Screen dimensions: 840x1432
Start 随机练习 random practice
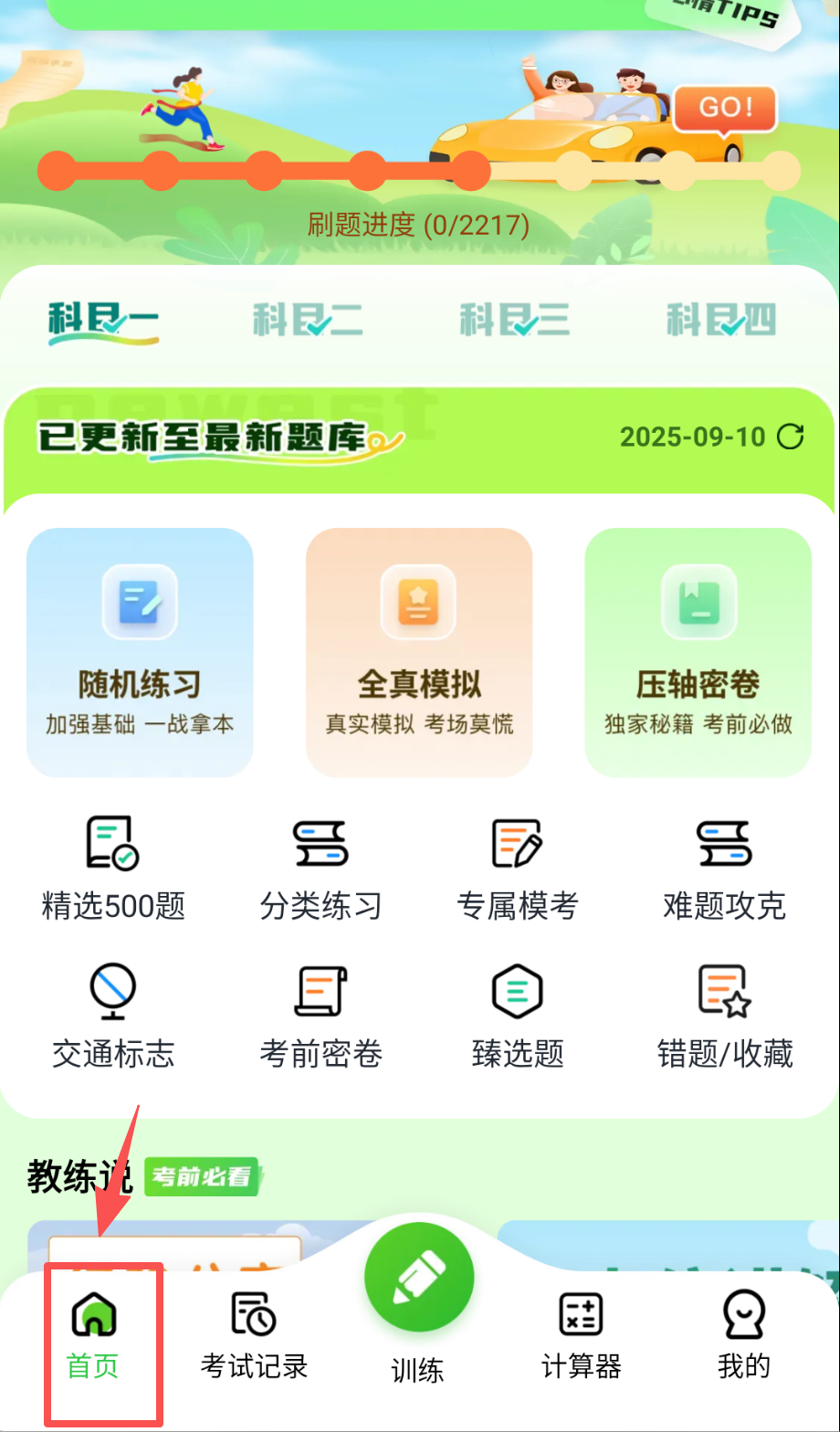140,652
